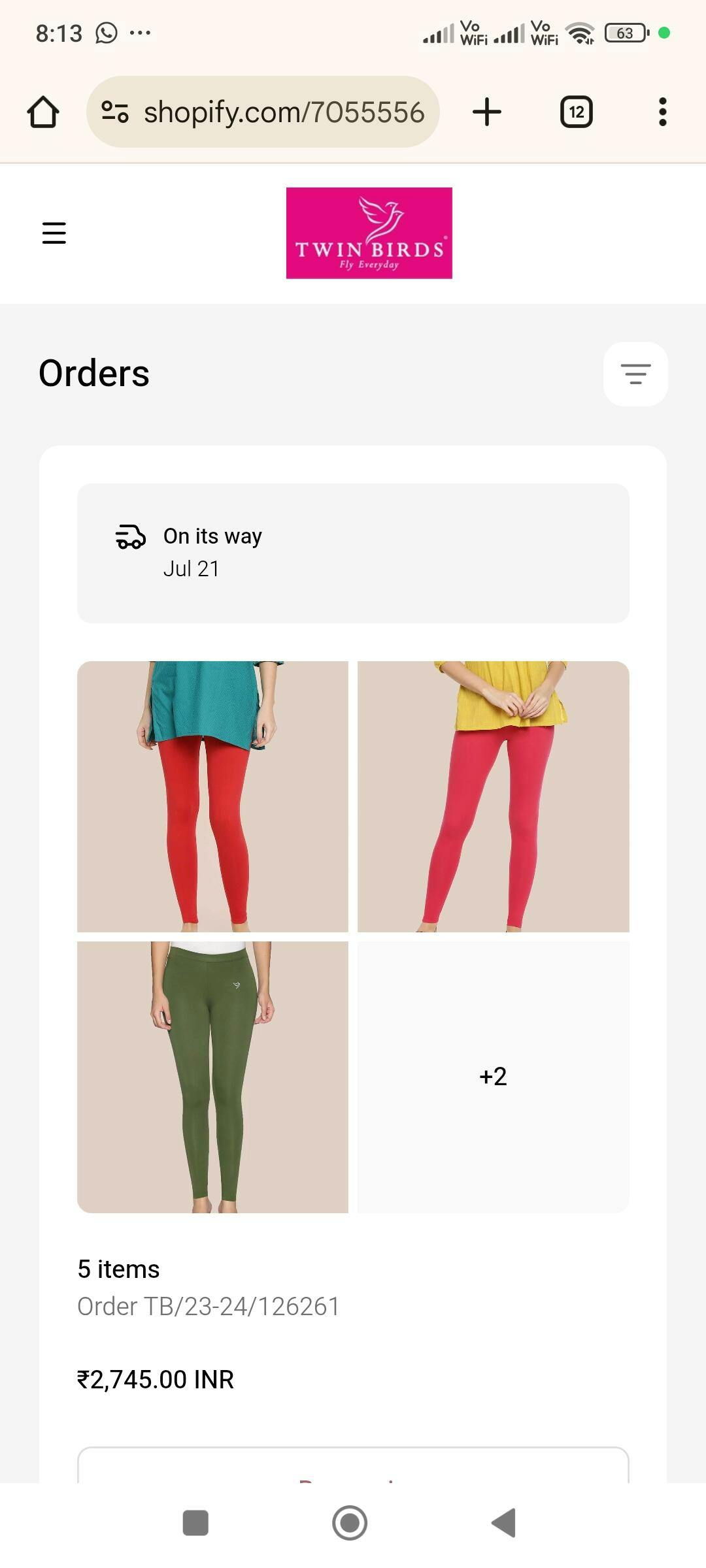Go back using system back button

[504, 1523]
